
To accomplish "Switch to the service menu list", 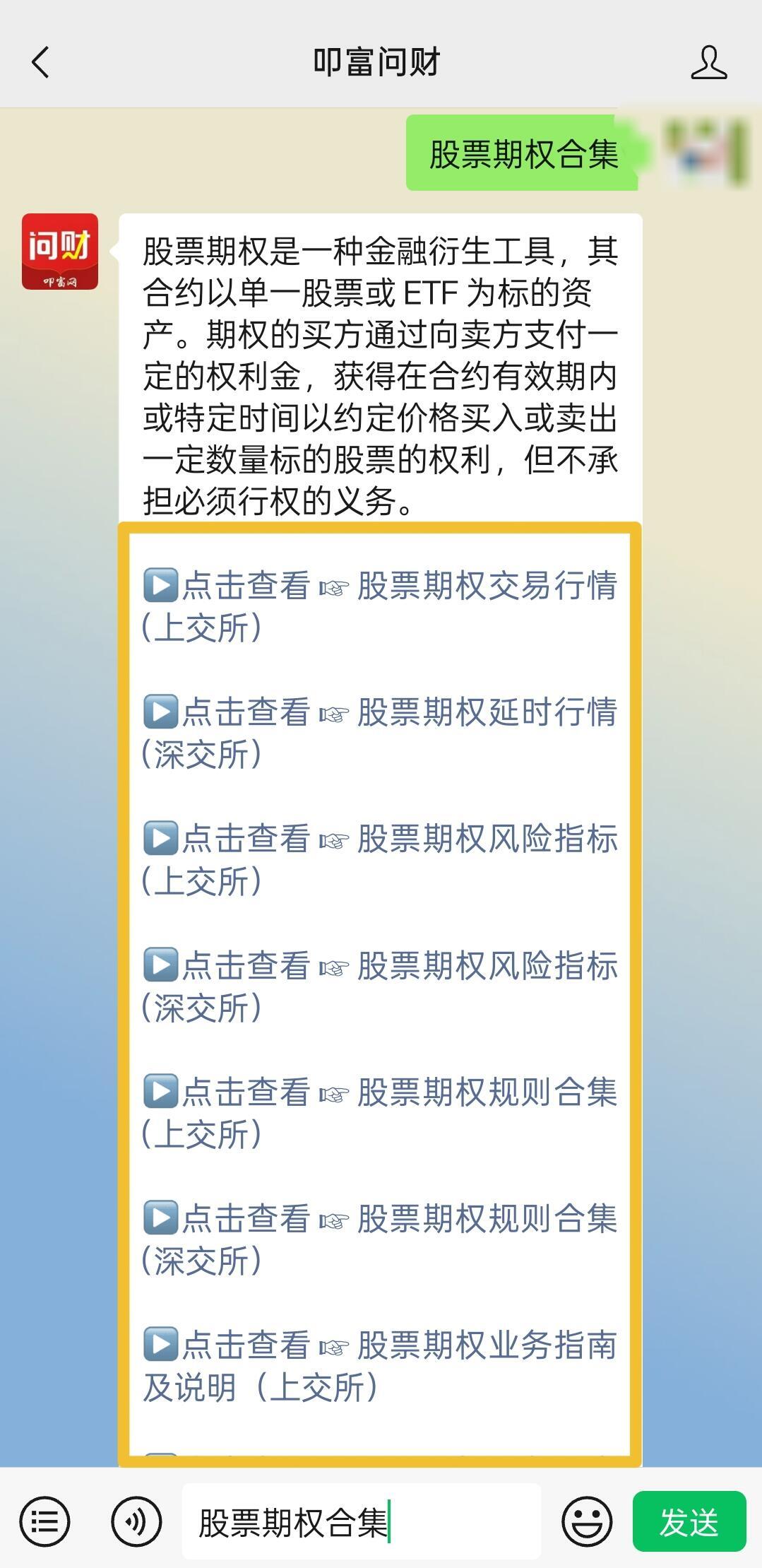I will click(44, 1521).
